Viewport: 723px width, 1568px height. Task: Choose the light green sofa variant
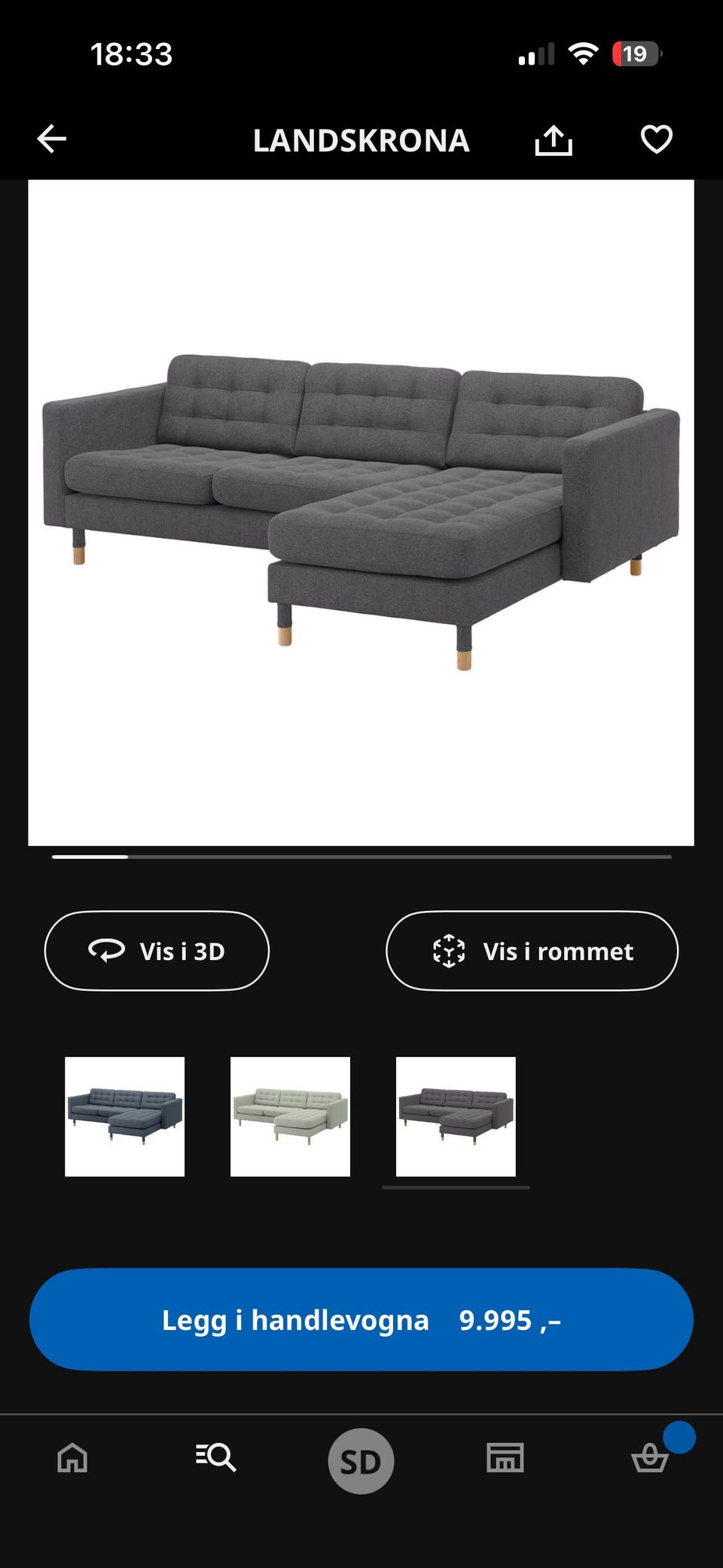290,1117
